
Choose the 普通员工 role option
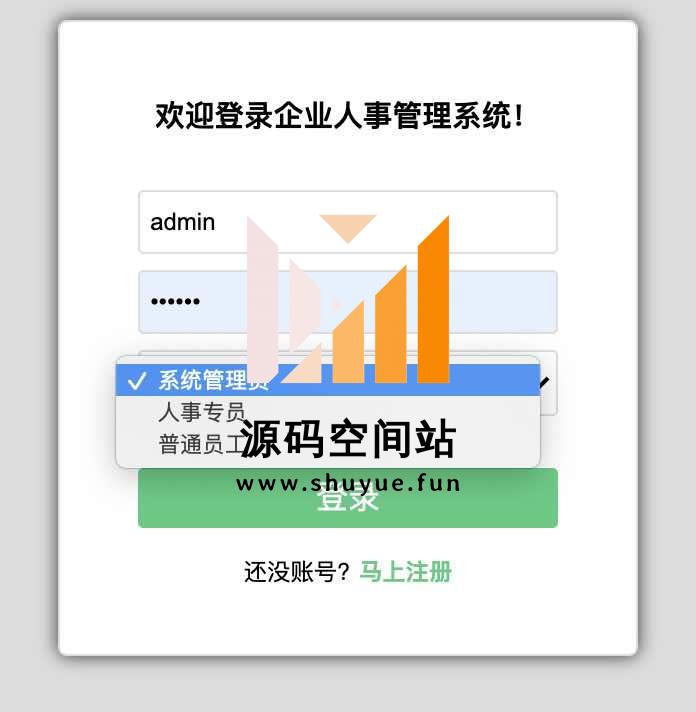click(x=202, y=444)
